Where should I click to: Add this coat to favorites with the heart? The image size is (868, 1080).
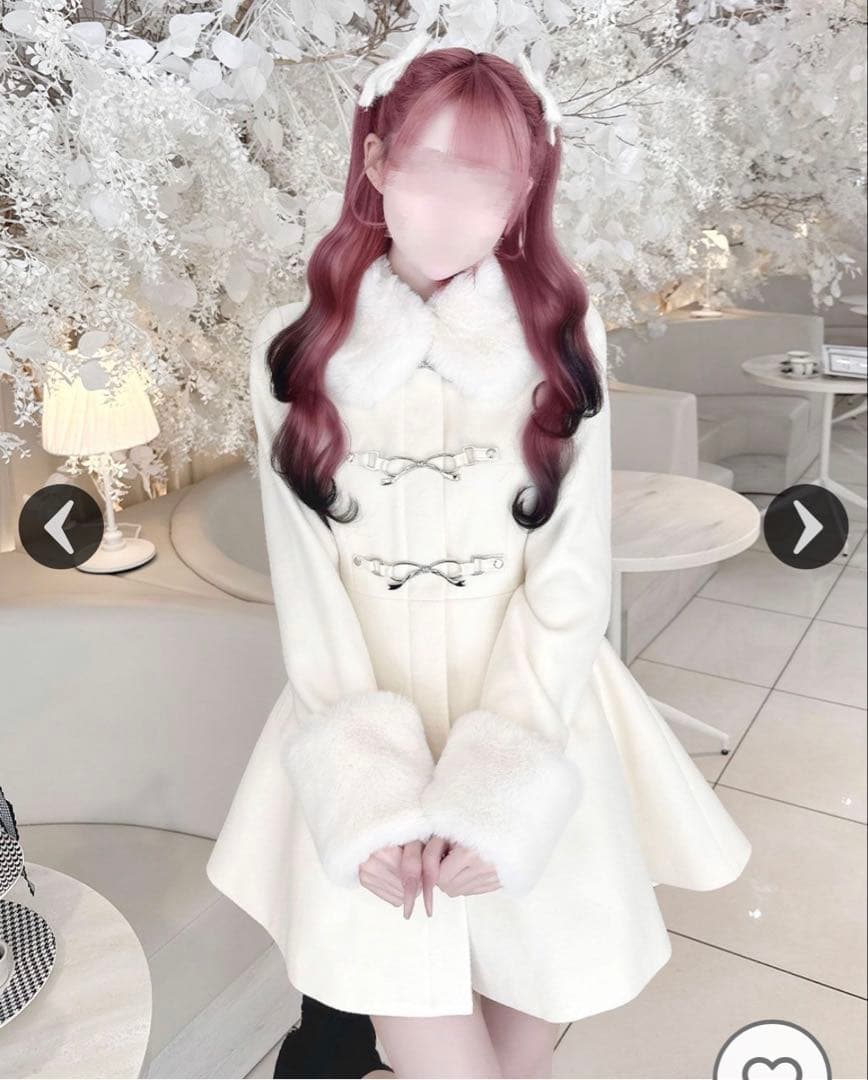click(x=774, y=1058)
